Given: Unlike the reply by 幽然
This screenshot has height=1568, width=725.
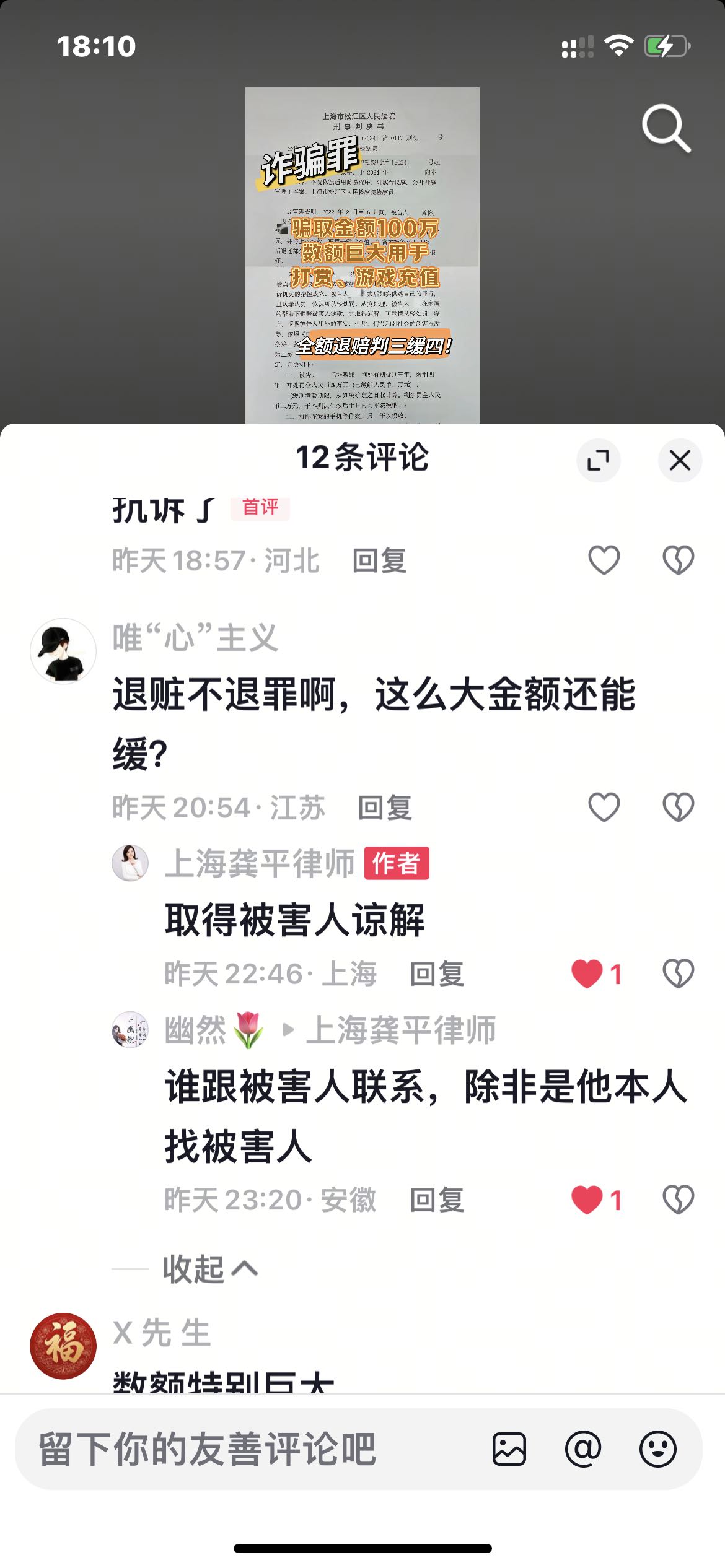Looking at the screenshot, I should [587, 1200].
